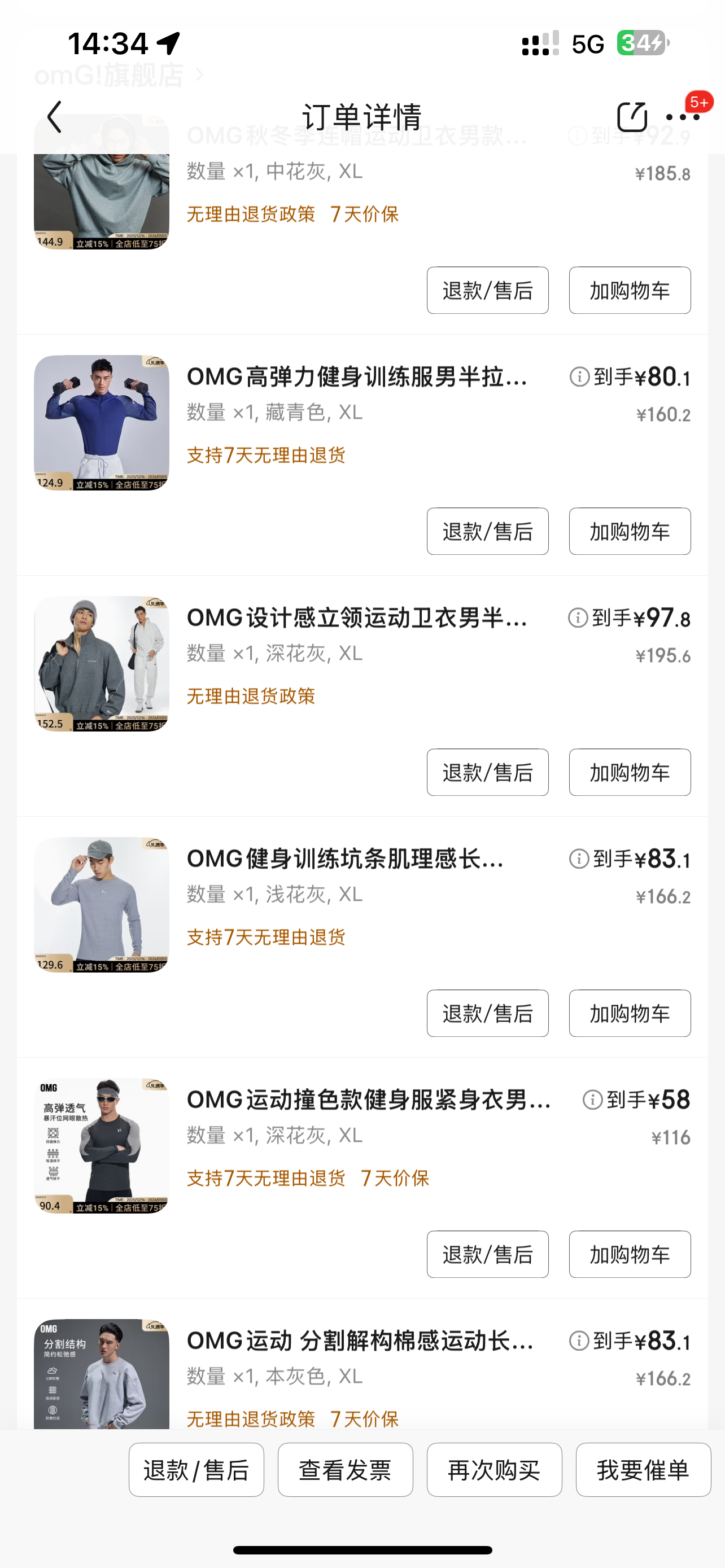Go back from 订单详情 page
The width and height of the screenshot is (725, 1568).
pyautogui.click(x=55, y=117)
